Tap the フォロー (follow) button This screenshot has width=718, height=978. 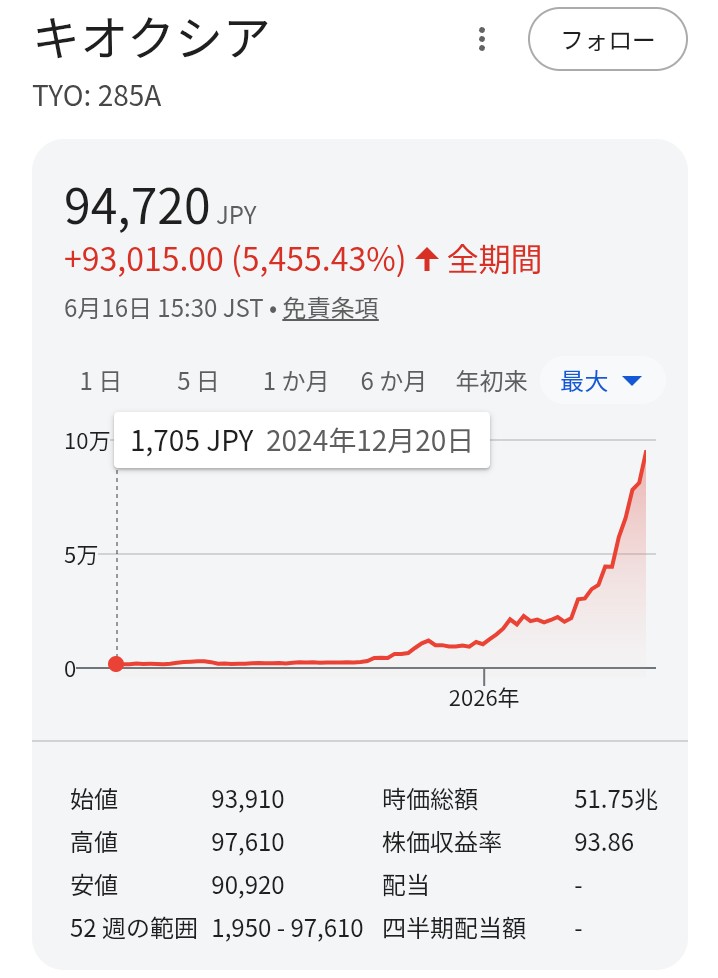(x=608, y=39)
